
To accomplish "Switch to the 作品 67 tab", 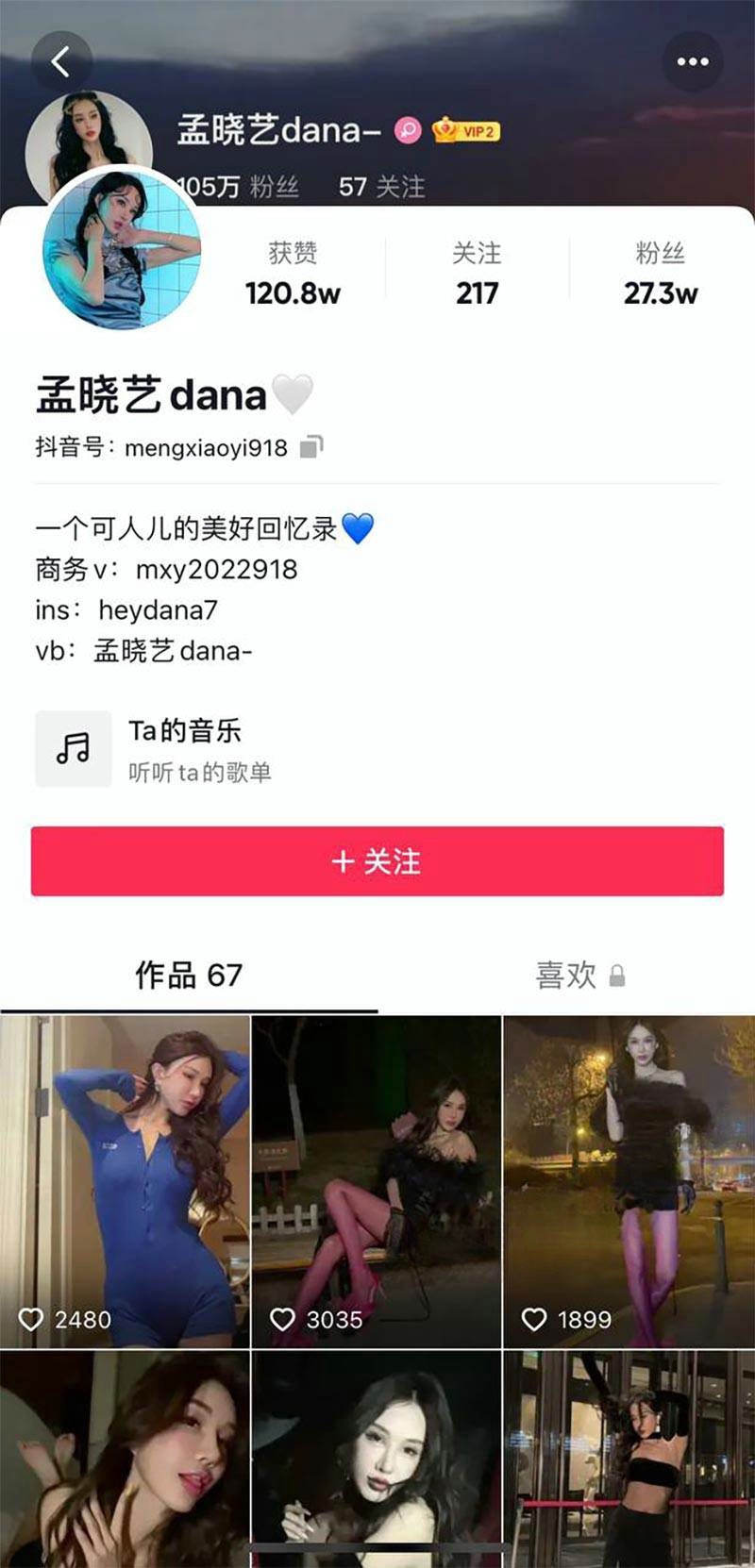I will [189, 975].
